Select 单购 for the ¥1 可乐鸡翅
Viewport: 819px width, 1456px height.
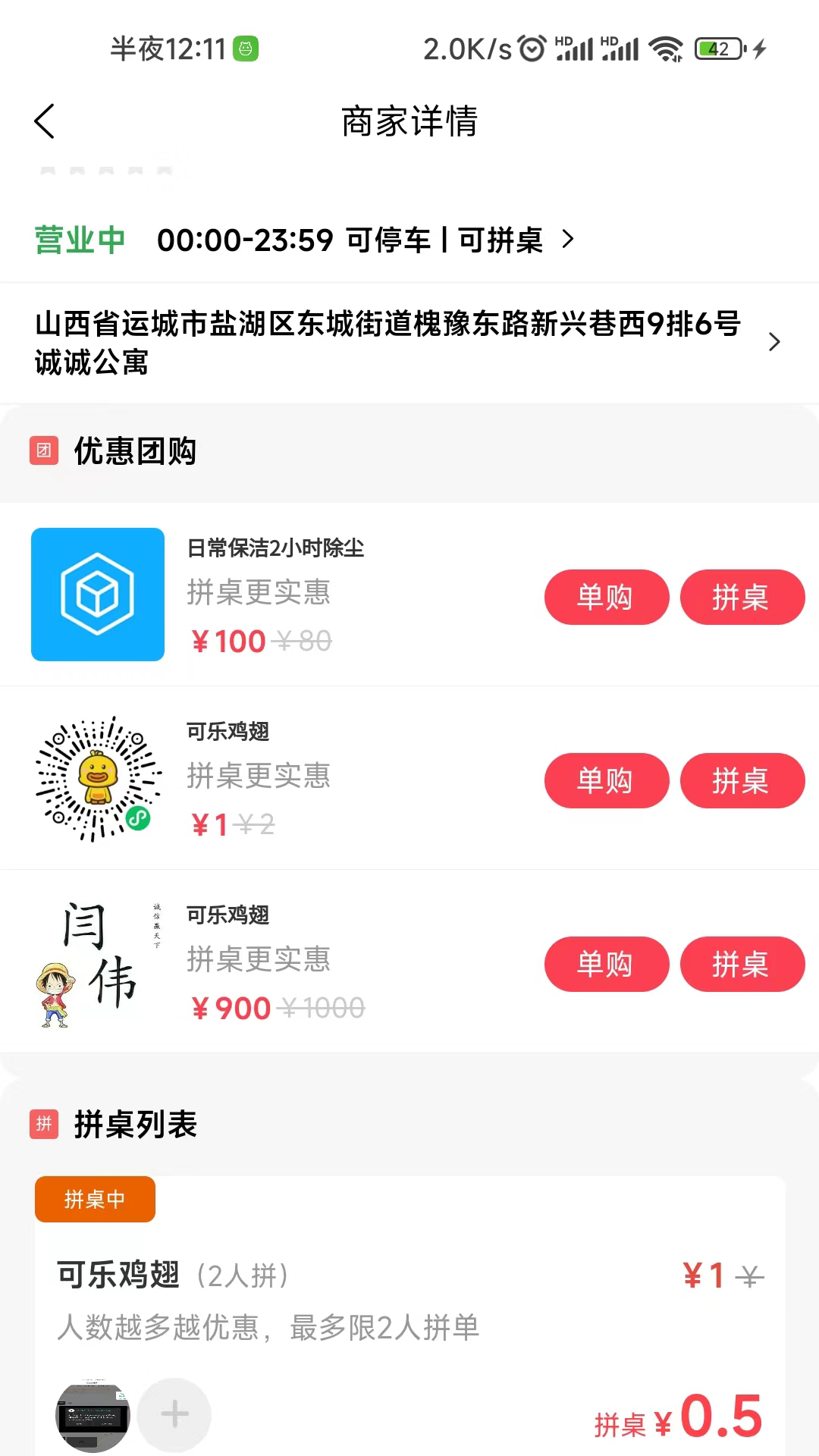[606, 780]
